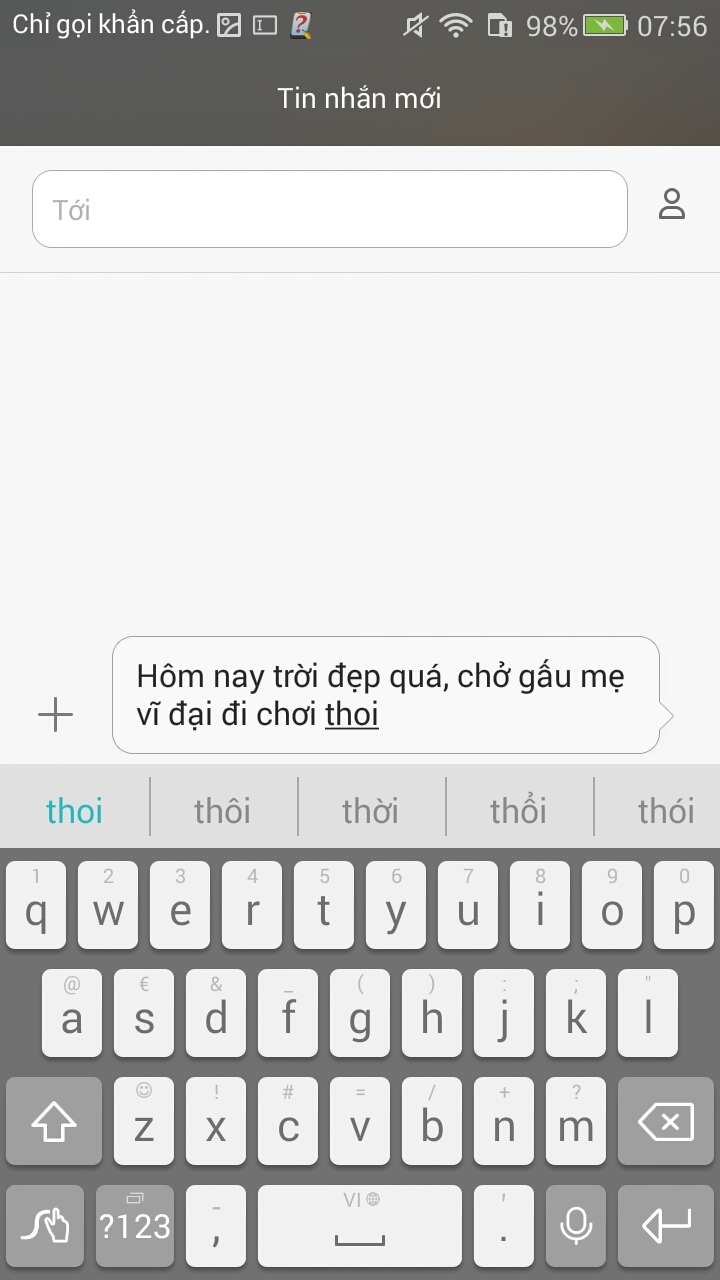Activate voice input on the keyboard

(x=576, y=1225)
